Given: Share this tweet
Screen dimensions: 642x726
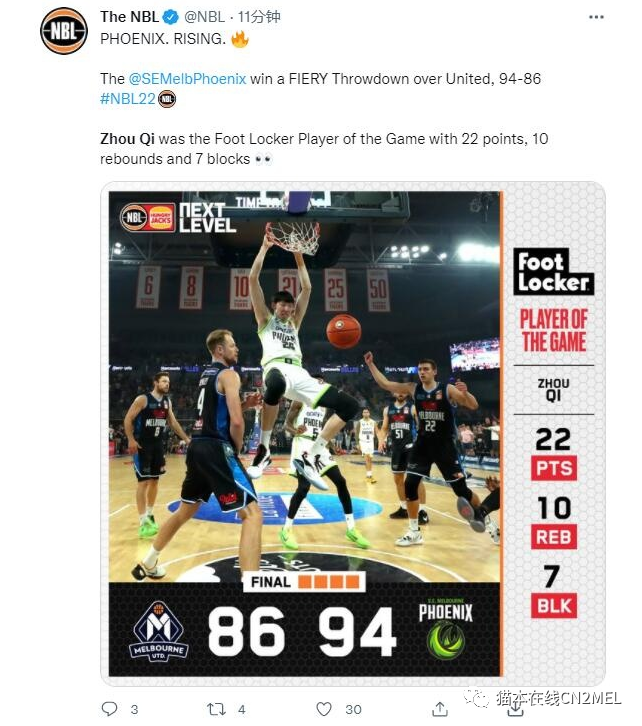Looking at the screenshot, I should click(x=439, y=709).
